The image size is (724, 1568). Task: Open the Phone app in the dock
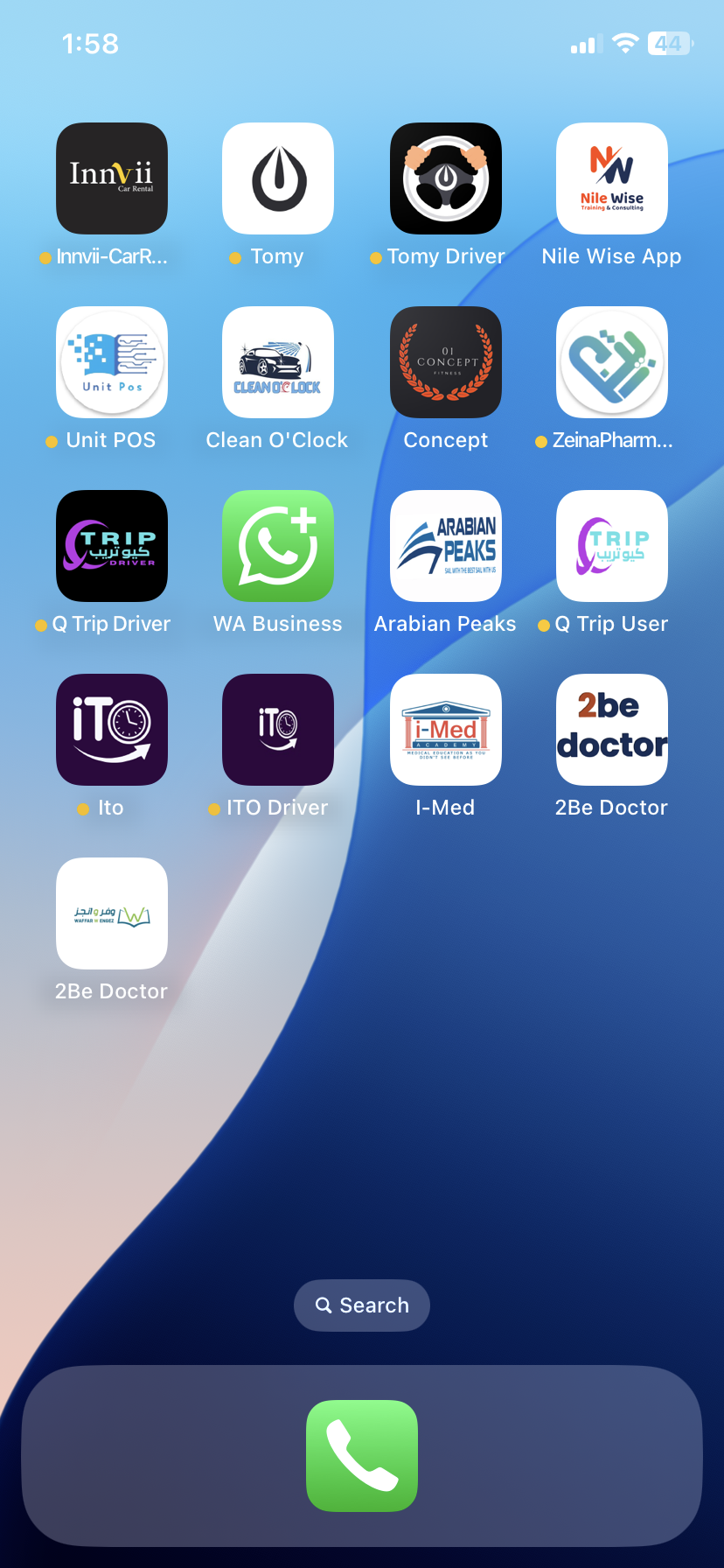[x=362, y=1456]
